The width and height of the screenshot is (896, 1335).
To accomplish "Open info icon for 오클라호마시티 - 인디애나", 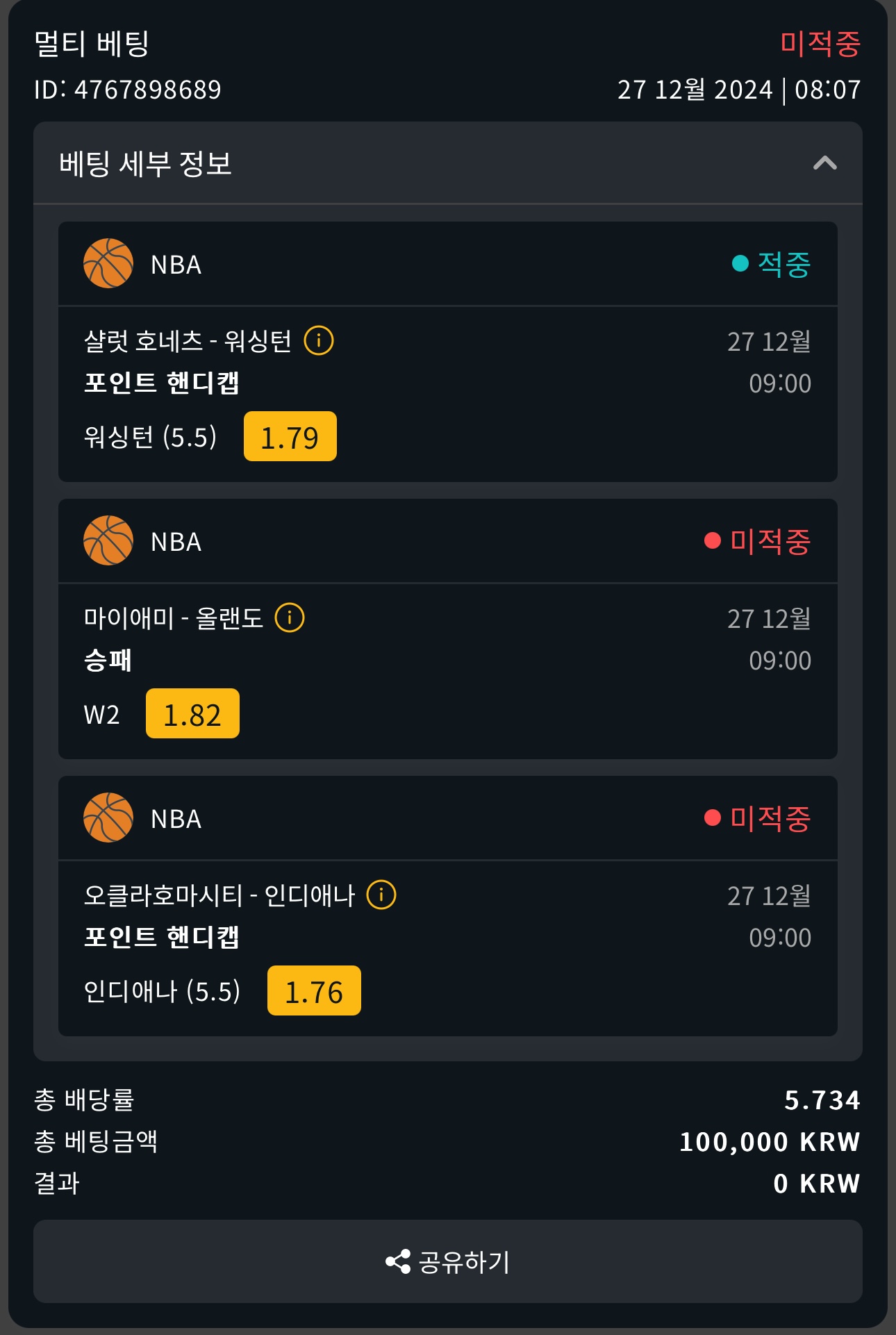I will click(381, 895).
